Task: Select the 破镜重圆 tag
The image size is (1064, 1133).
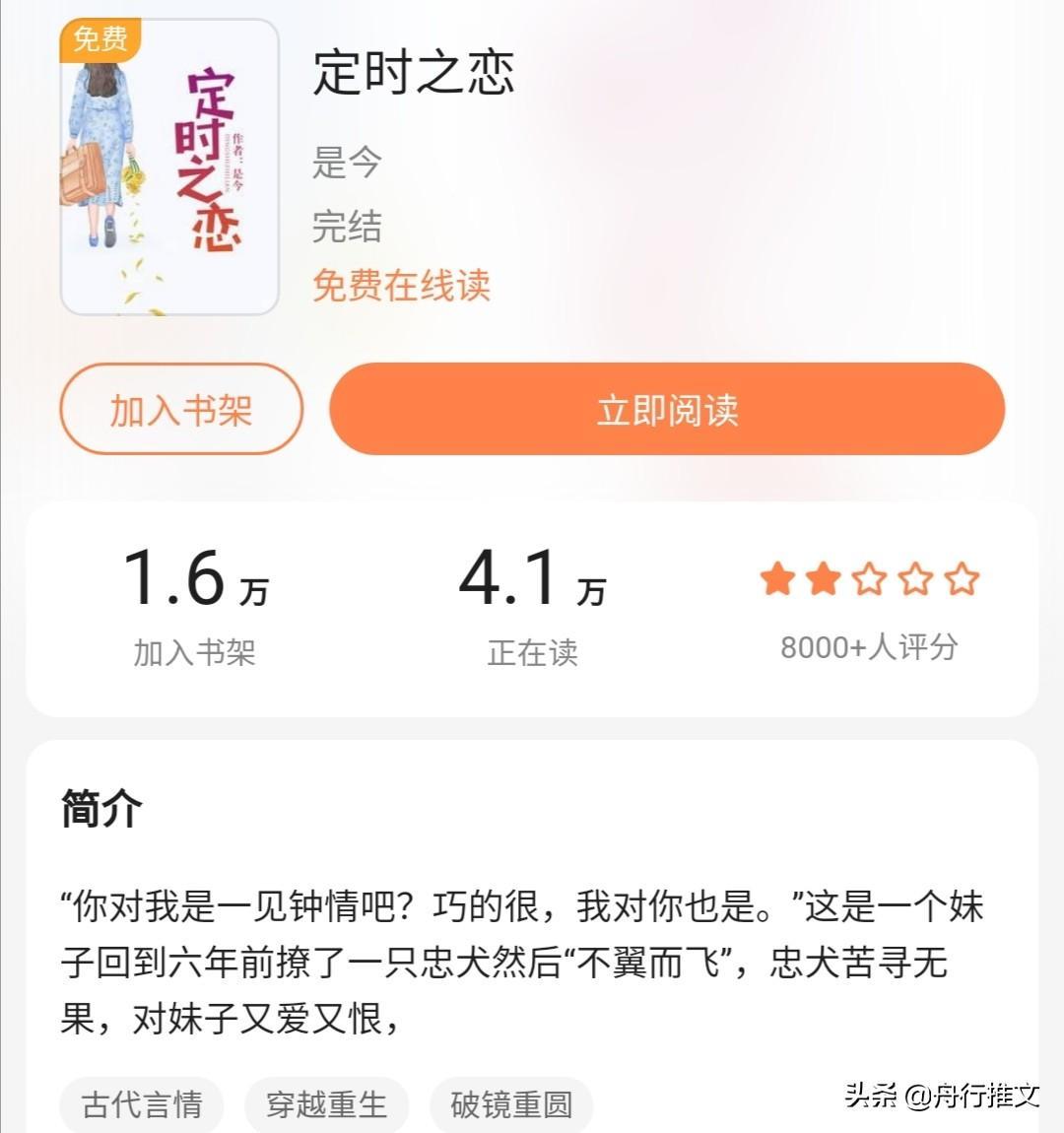Action: 511,1104
